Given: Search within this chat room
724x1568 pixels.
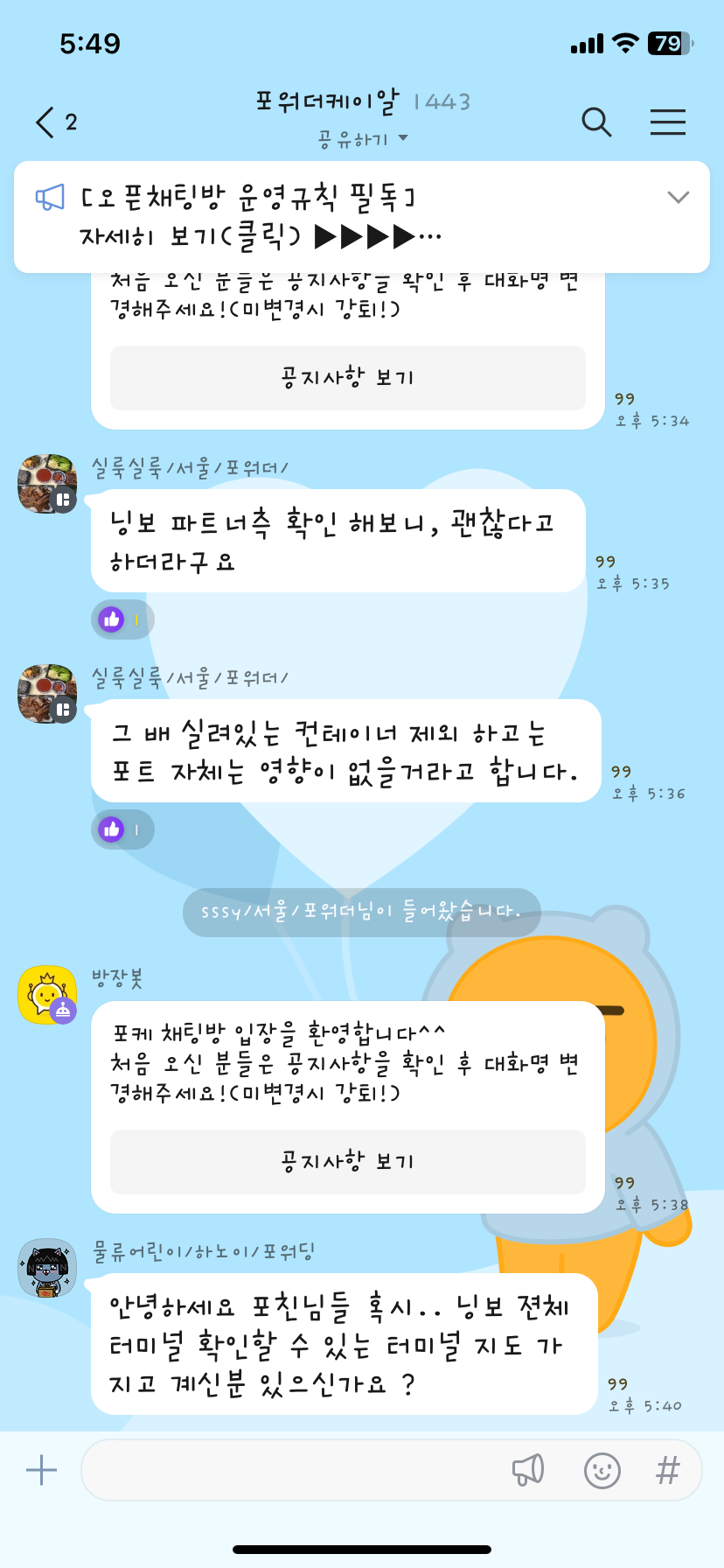Looking at the screenshot, I should [x=596, y=122].
